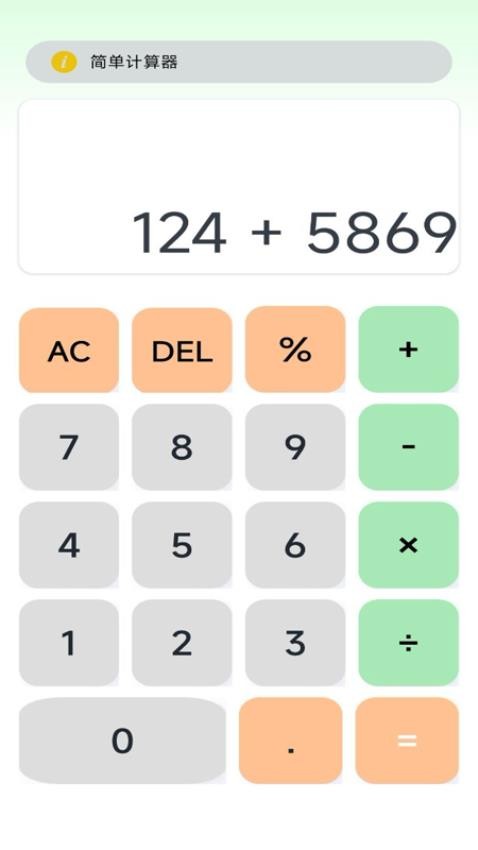Enter digit 5
The height and width of the screenshot is (850, 478).
(182, 545)
